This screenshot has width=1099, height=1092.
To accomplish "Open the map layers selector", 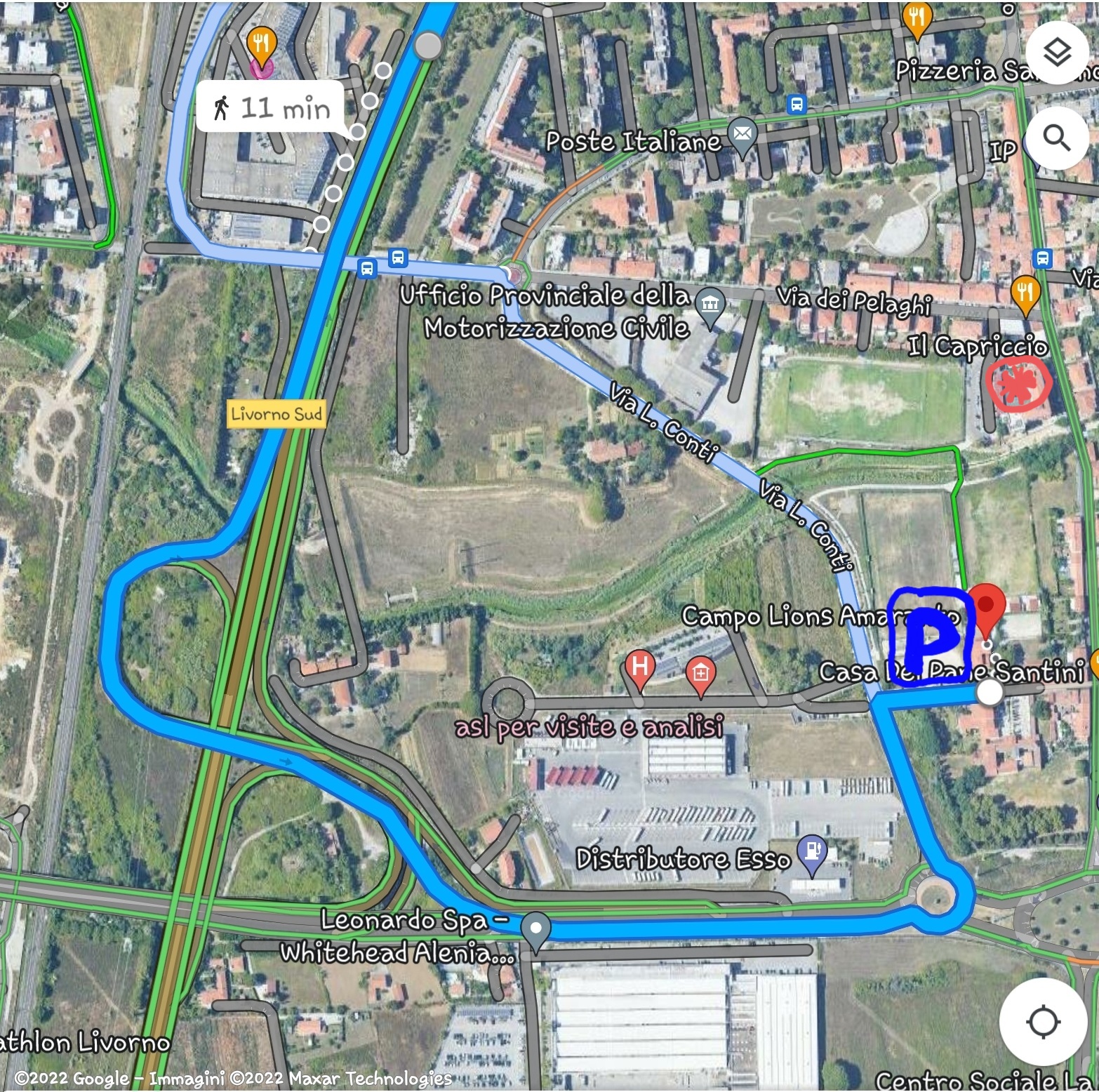I will pyautogui.click(x=1056, y=53).
